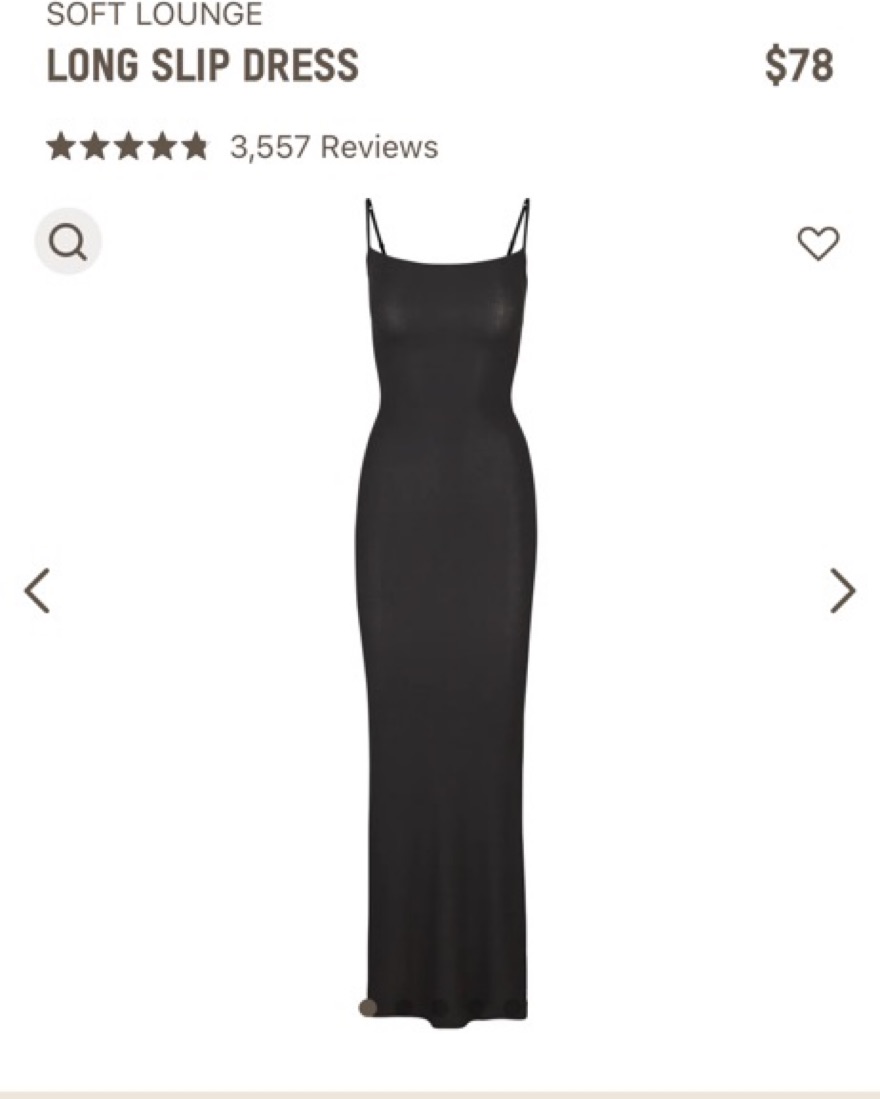880x1099 pixels.
Task: Open the image zoom magnifier tool
Action: point(68,243)
